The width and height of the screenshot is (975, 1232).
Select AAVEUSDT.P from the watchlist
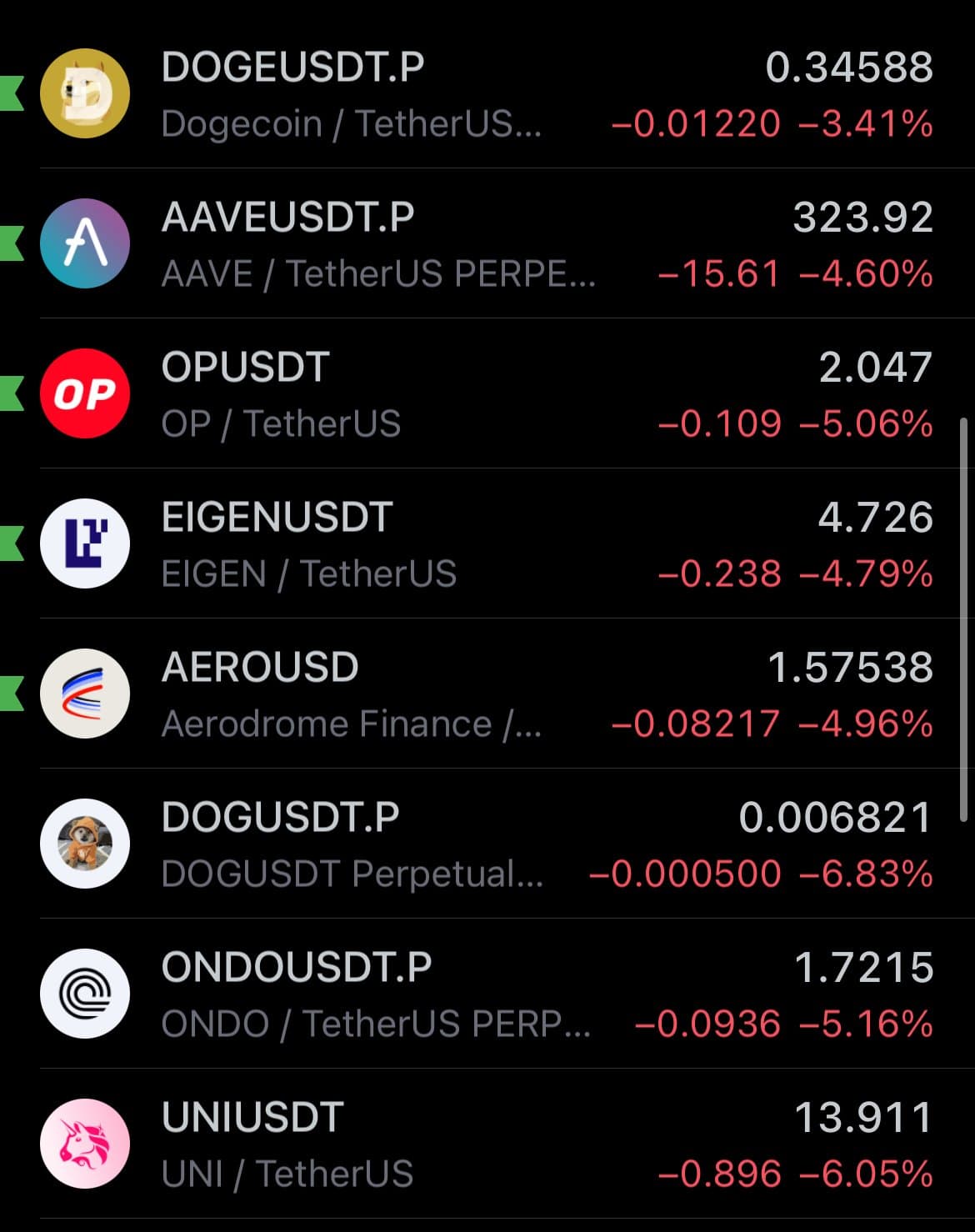pyautogui.click(x=487, y=243)
